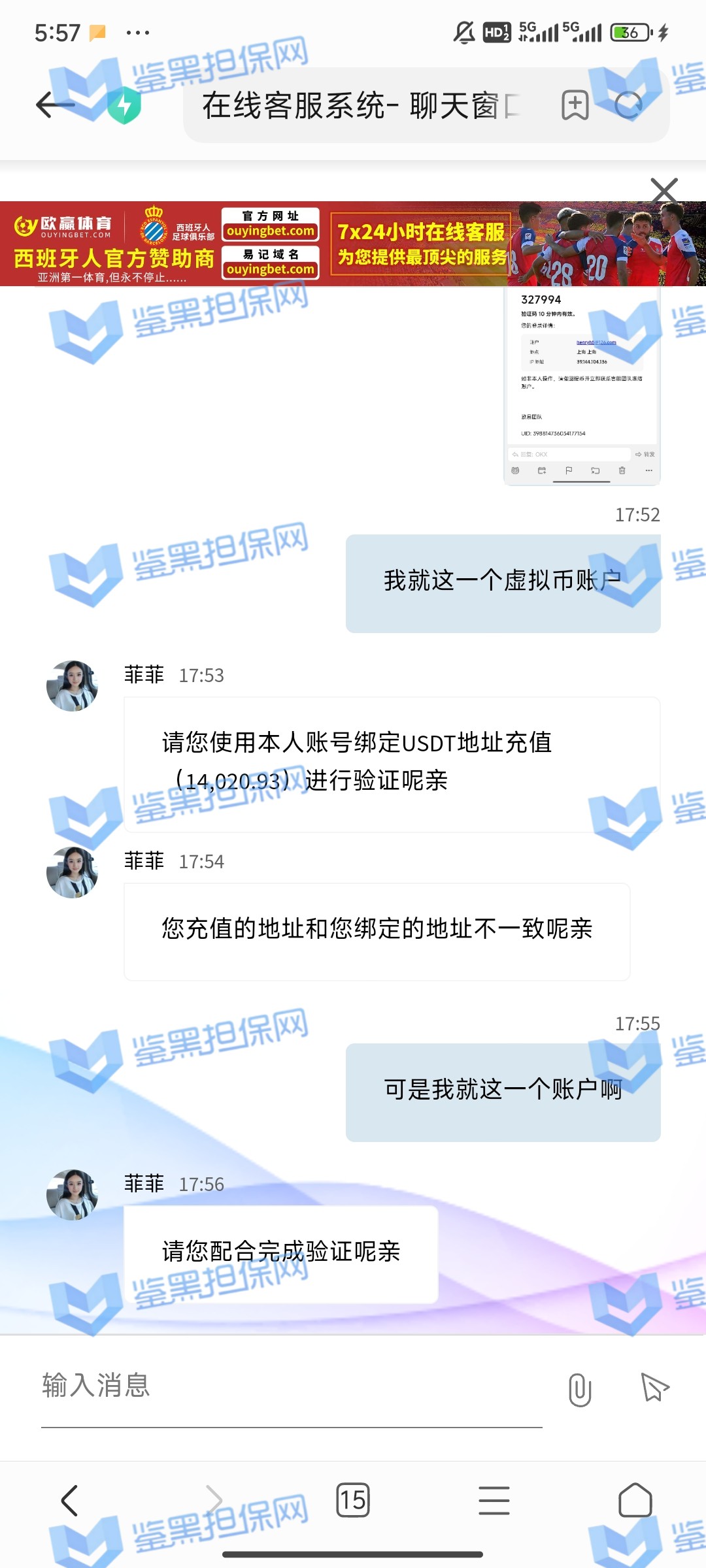The height and width of the screenshot is (1568, 706).
Task: Tap the address bar showing 在线客服系统
Action: click(360, 106)
